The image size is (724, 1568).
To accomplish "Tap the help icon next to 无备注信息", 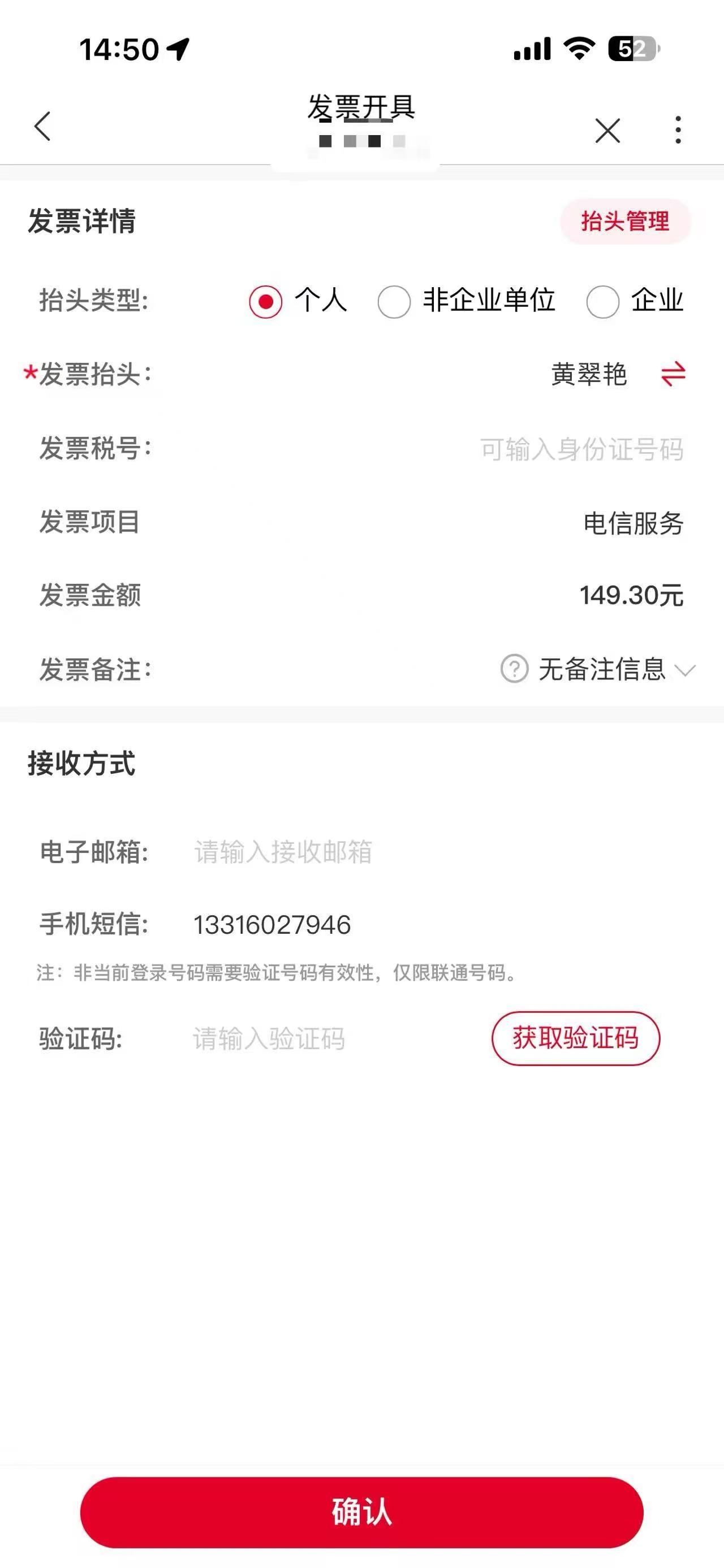I will click(514, 669).
